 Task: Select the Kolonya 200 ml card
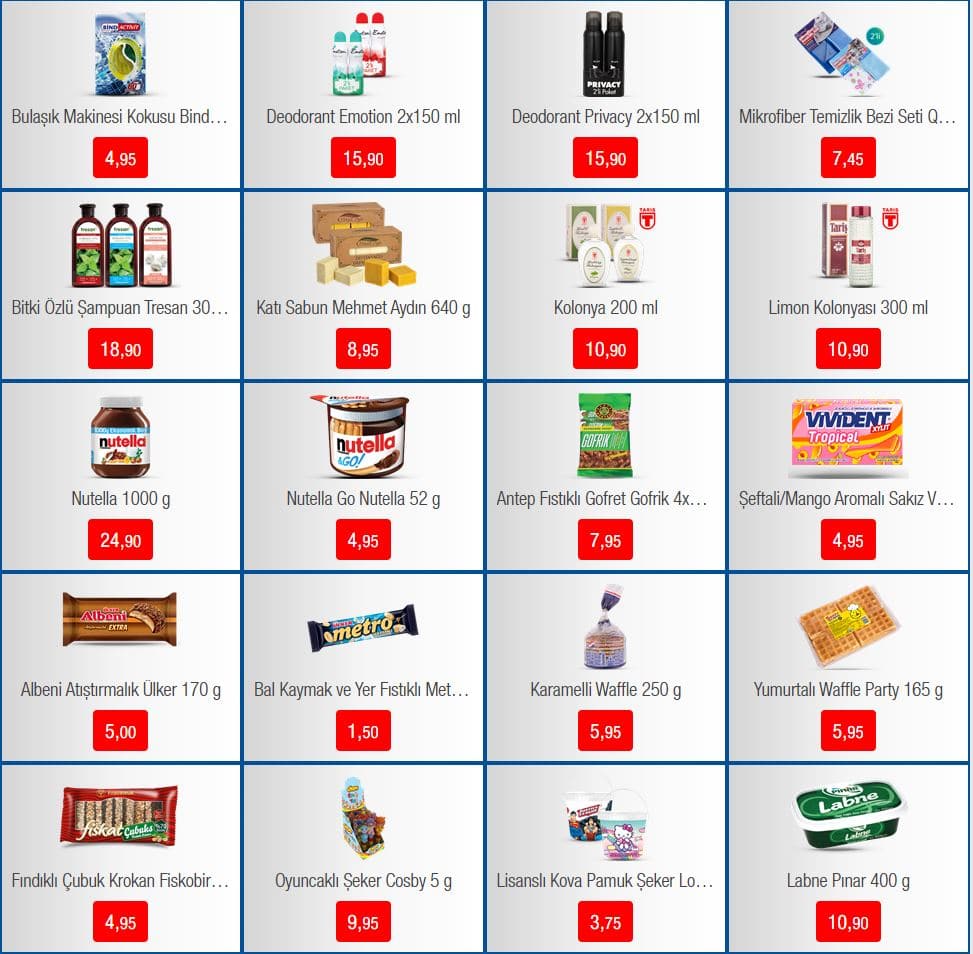point(605,307)
